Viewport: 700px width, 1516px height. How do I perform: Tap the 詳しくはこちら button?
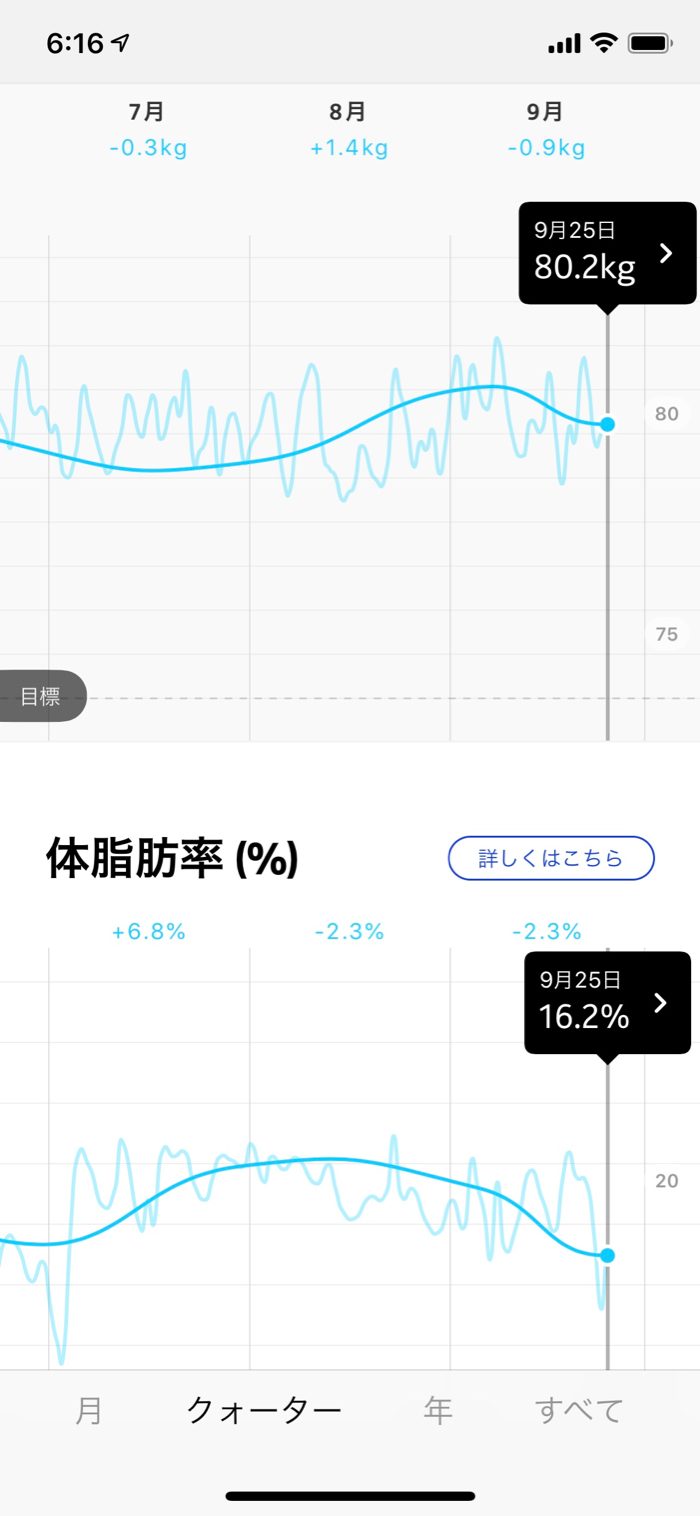tap(550, 858)
